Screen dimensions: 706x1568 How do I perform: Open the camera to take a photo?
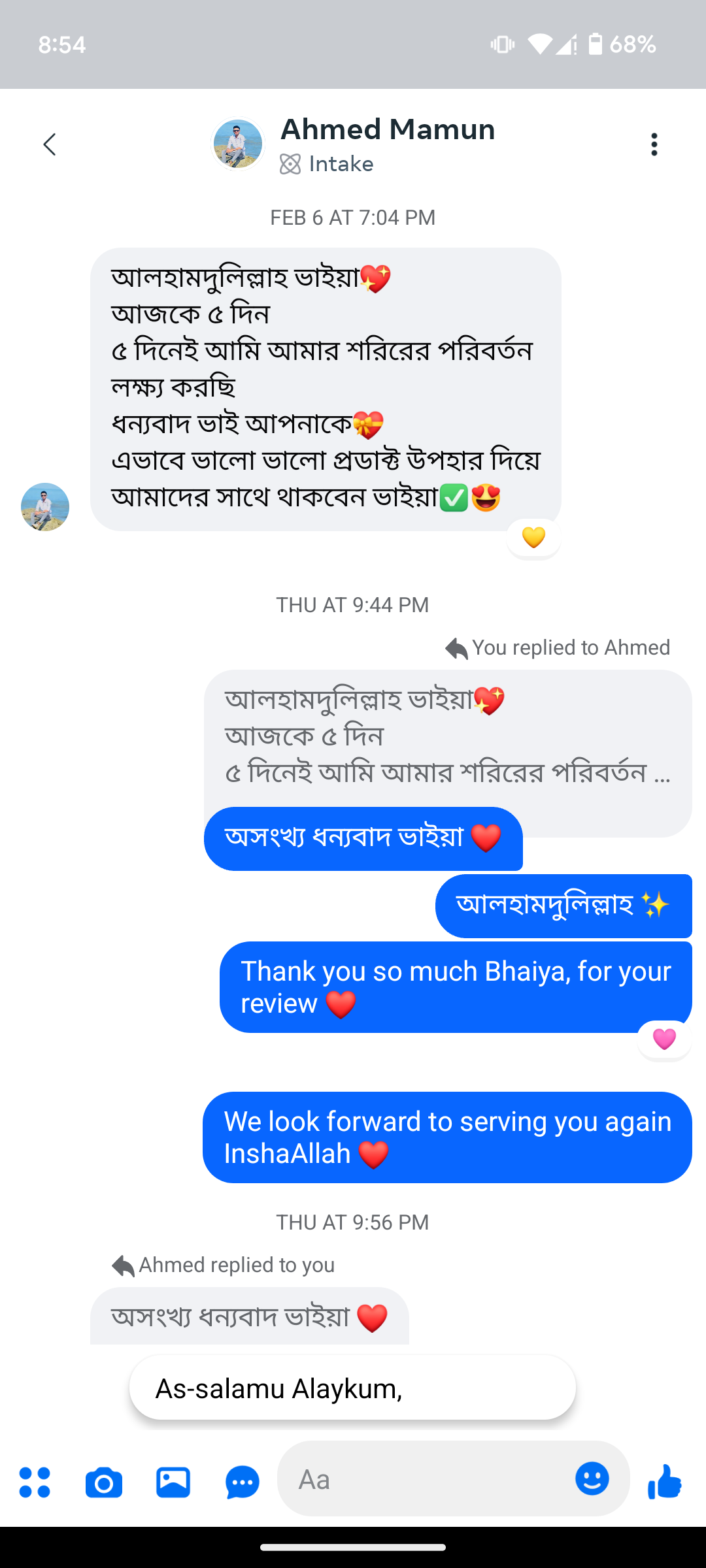[x=105, y=1480]
